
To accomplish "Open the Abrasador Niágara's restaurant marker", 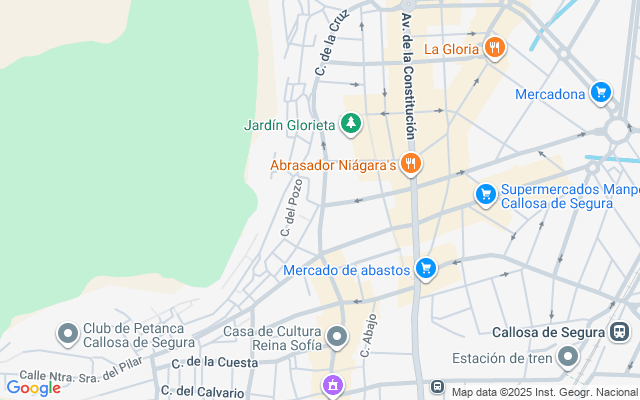I will click(411, 164).
